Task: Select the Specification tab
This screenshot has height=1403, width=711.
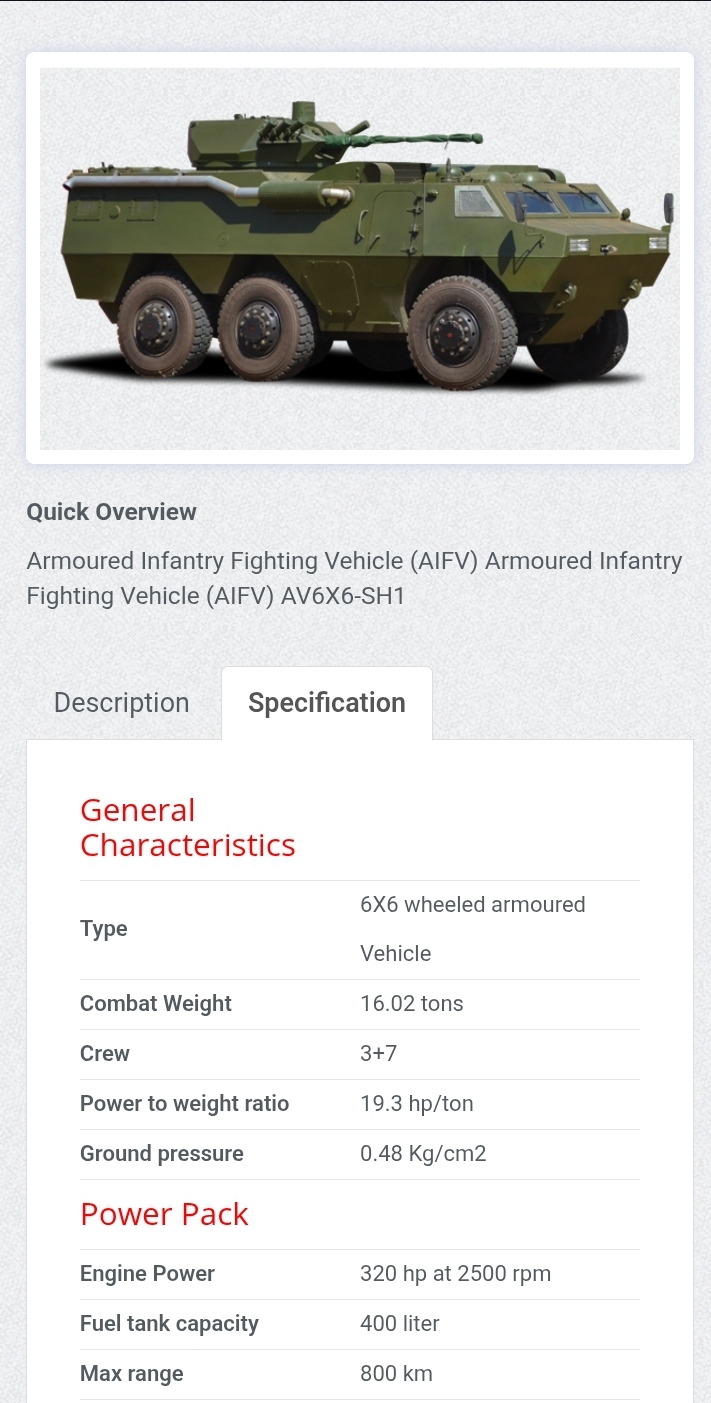Action: [327, 703]
